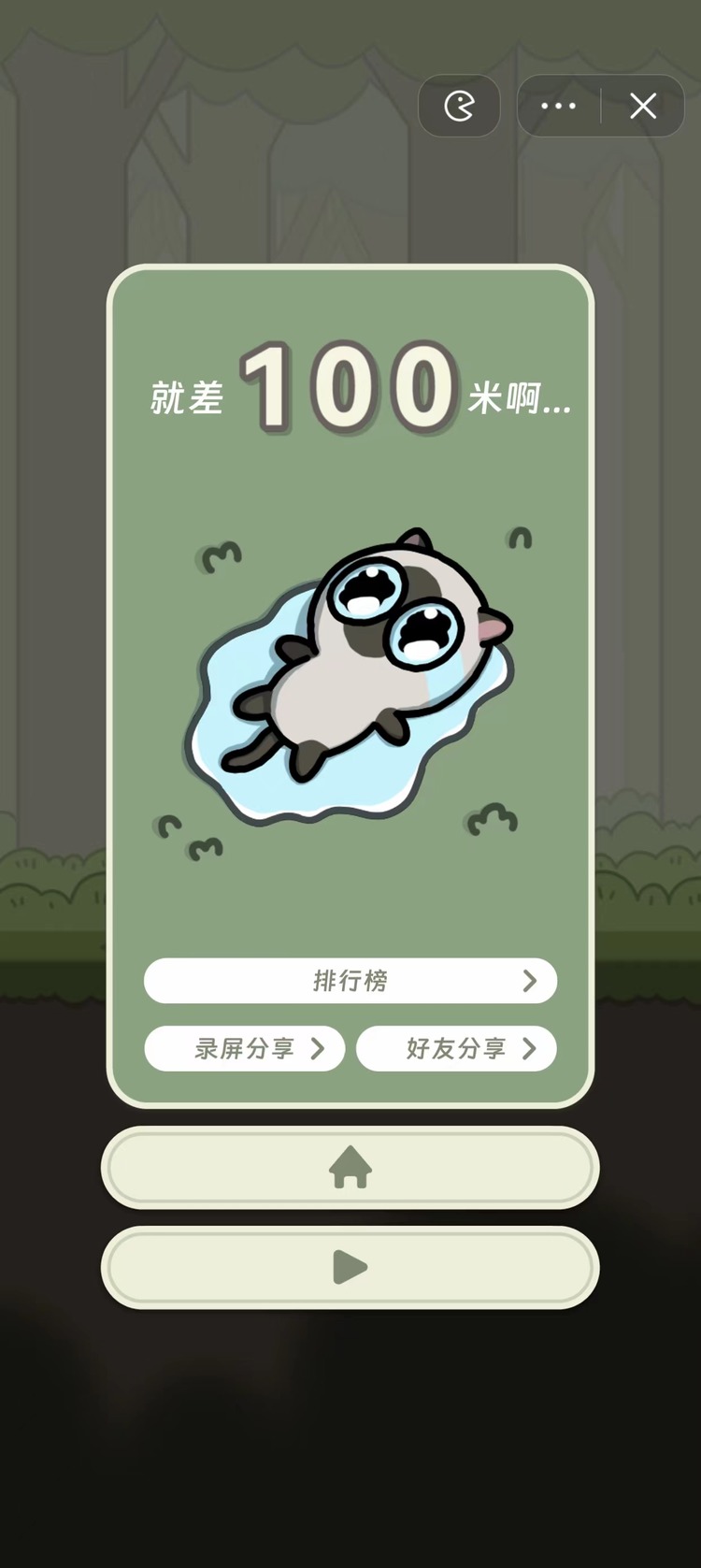Share with friends via 好友分享
This screenshot has height=1568, width=701.
[456, 1048]
